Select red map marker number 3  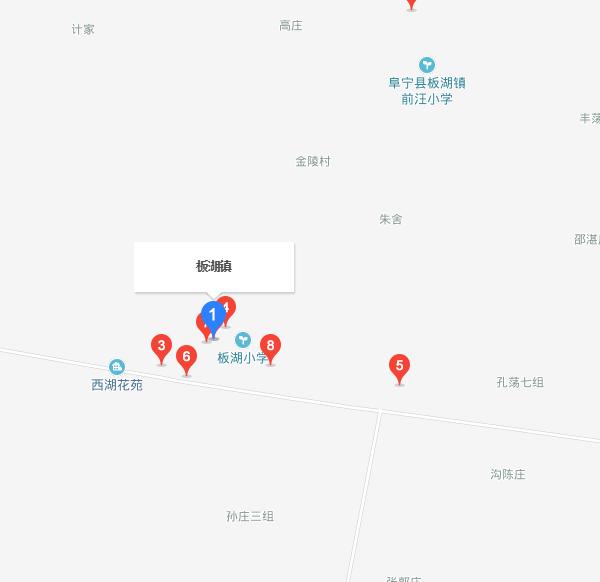click(x=161, y=346)
